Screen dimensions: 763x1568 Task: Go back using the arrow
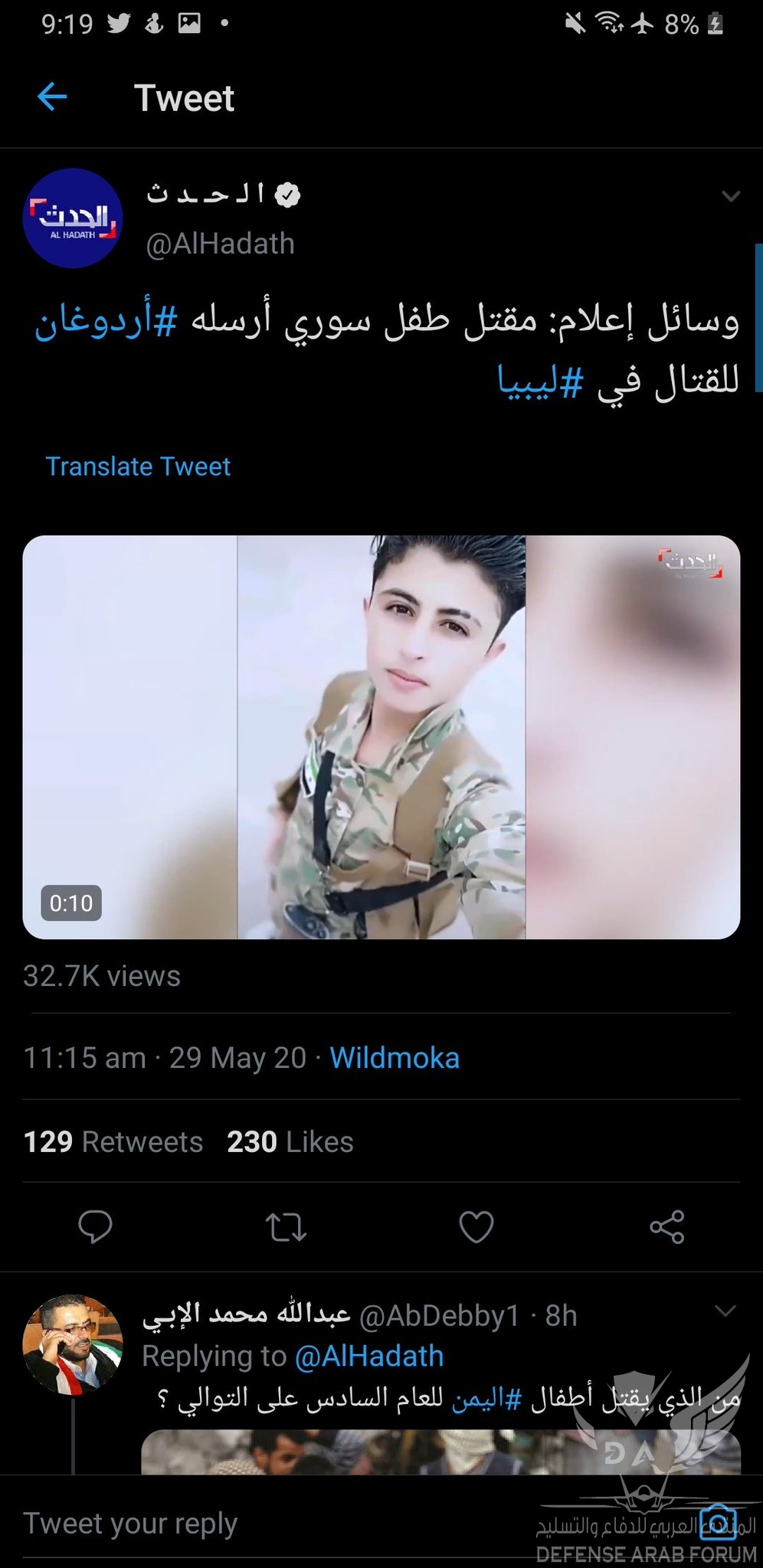coord(52,97)
